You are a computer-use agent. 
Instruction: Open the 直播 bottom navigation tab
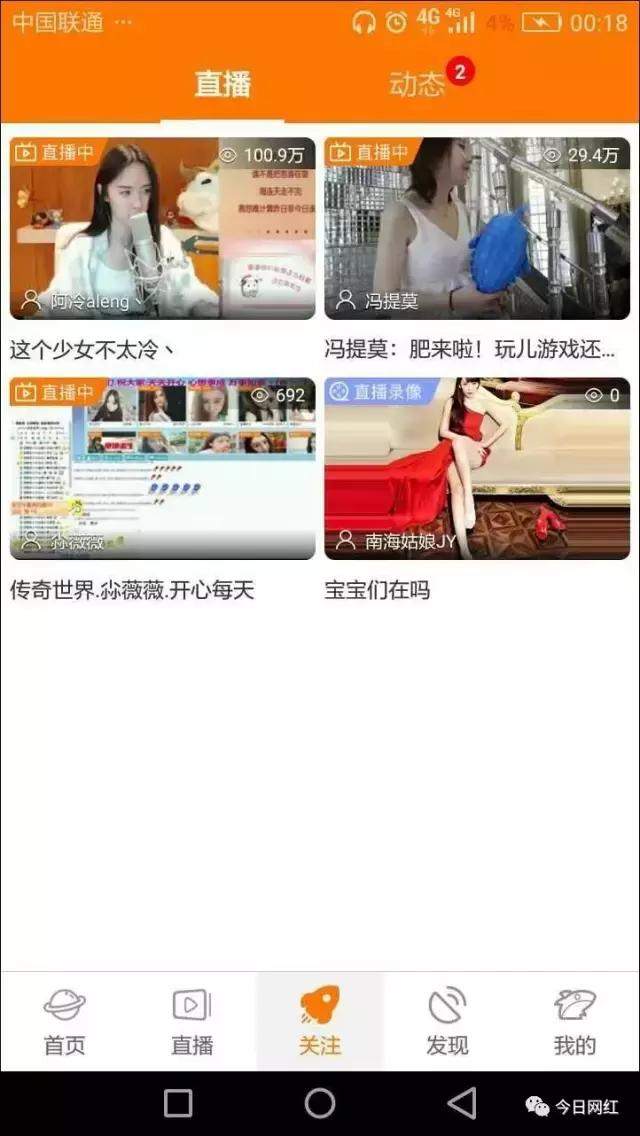tap(192, 1022)
